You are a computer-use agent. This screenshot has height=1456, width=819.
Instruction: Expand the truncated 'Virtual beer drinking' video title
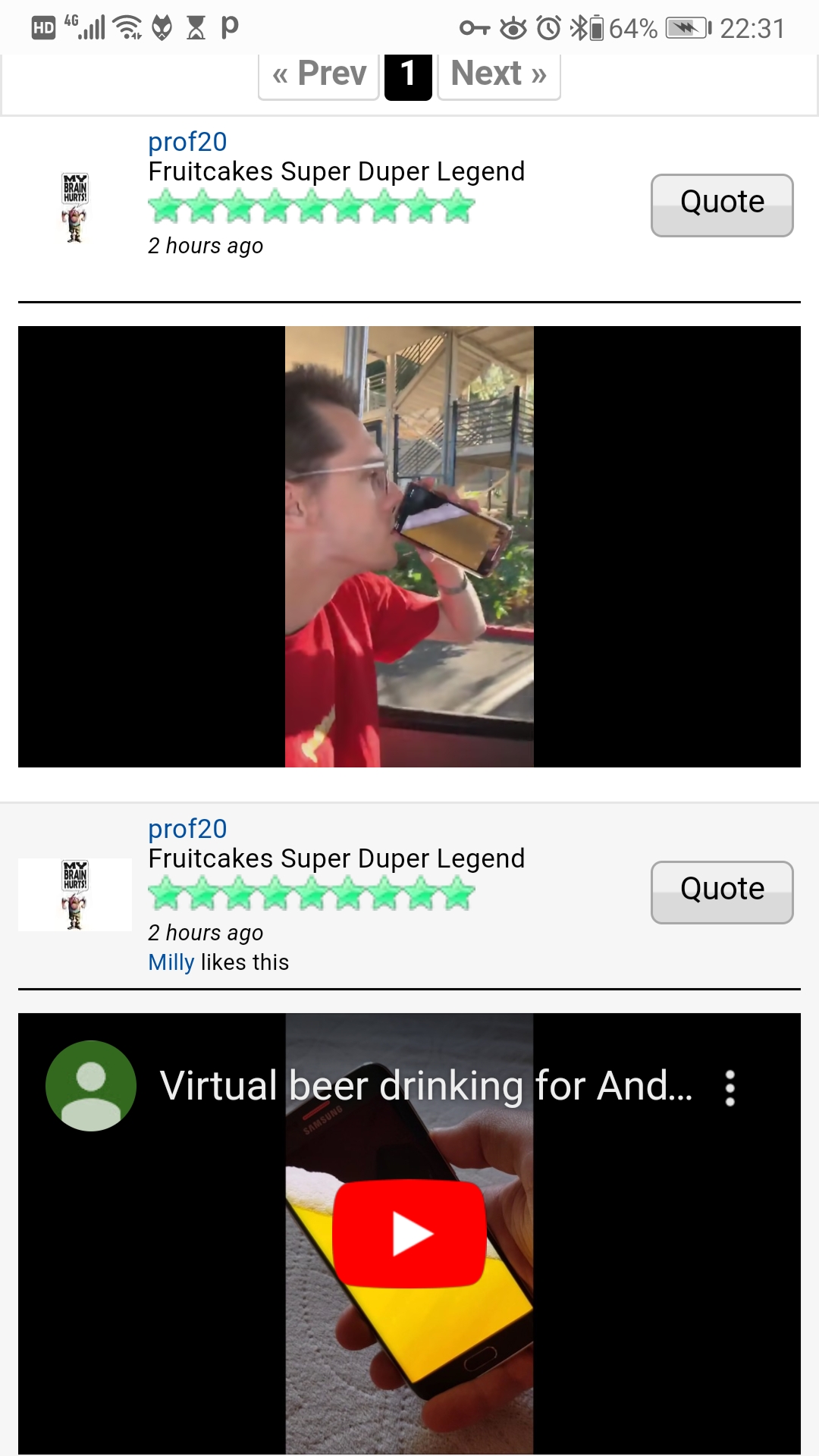point(425,1085)
